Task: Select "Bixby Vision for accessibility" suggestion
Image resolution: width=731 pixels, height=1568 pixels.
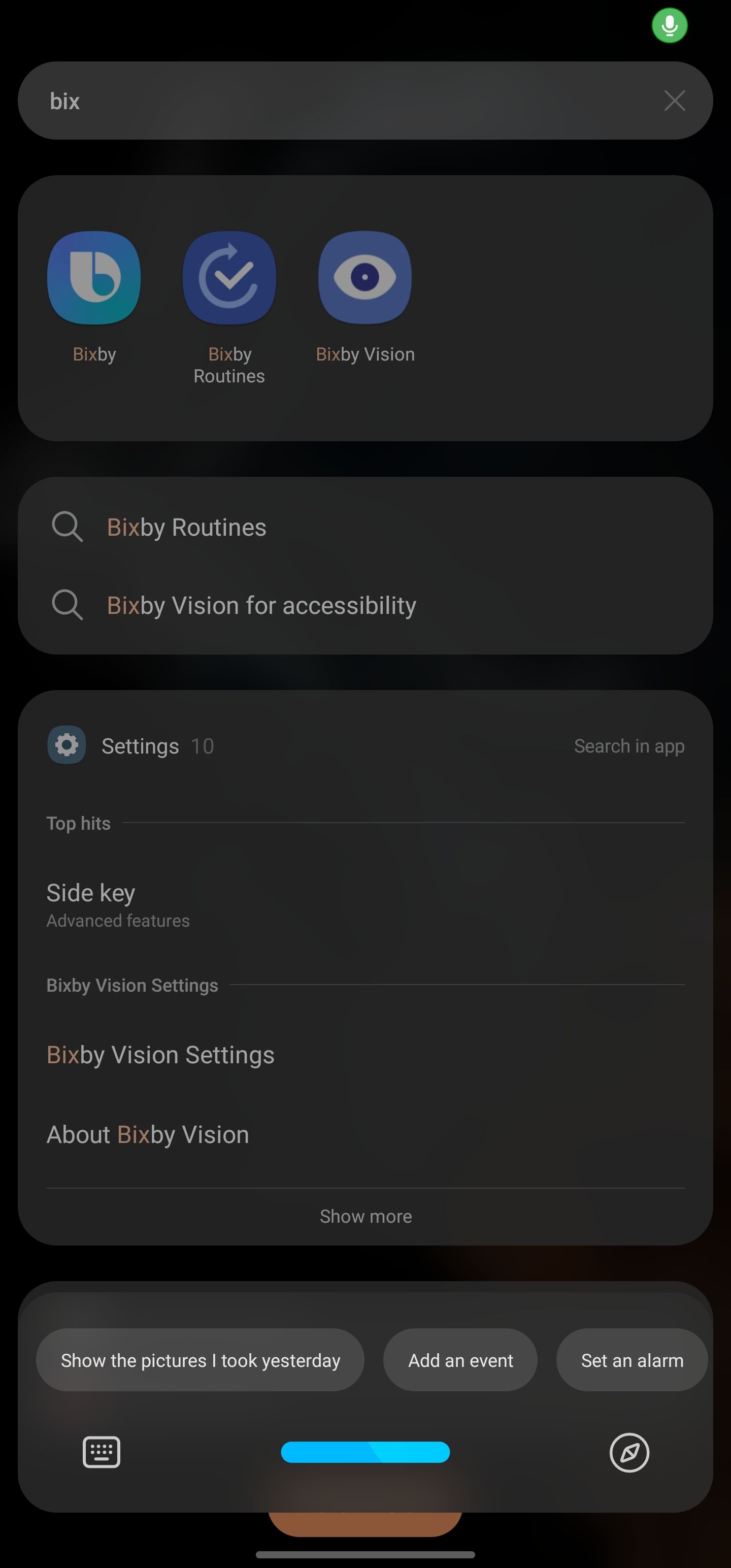Action: [x=261, y=605]
